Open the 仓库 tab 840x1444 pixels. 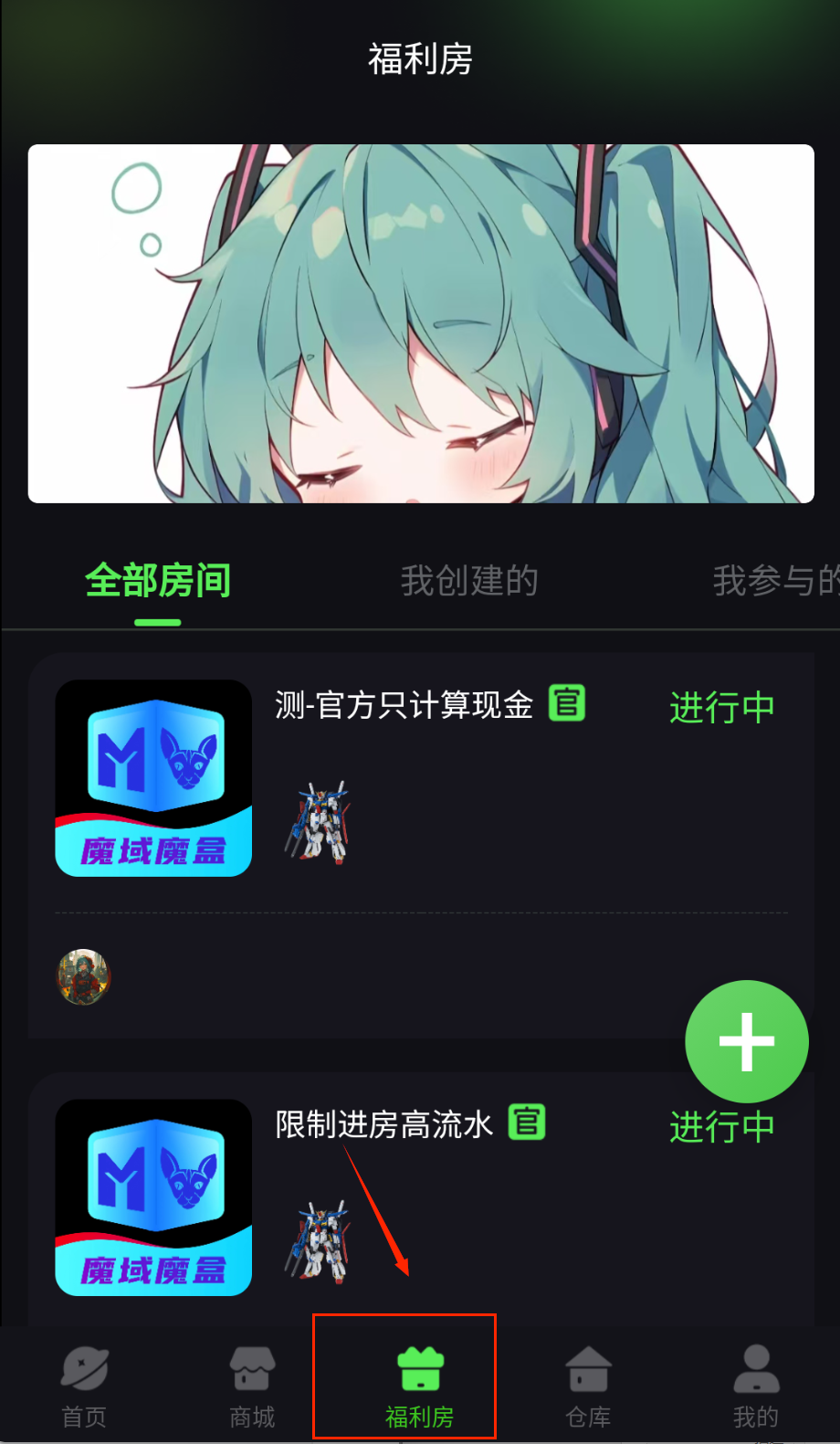coord(588,1386)
